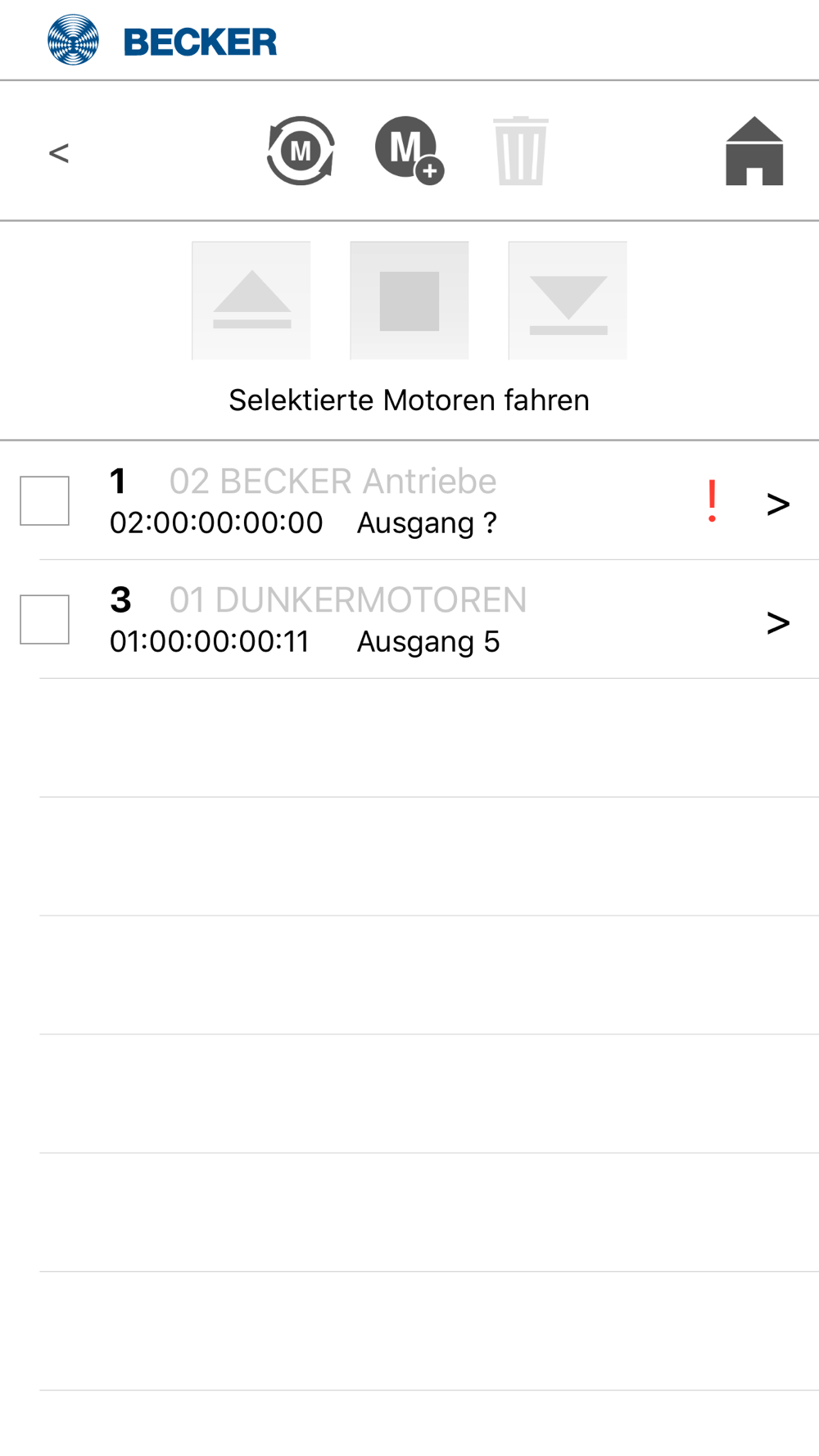The image size is (819, 1456).
Task: Open details of 02 BECKER Antriebe
Action: pos(778,504)
